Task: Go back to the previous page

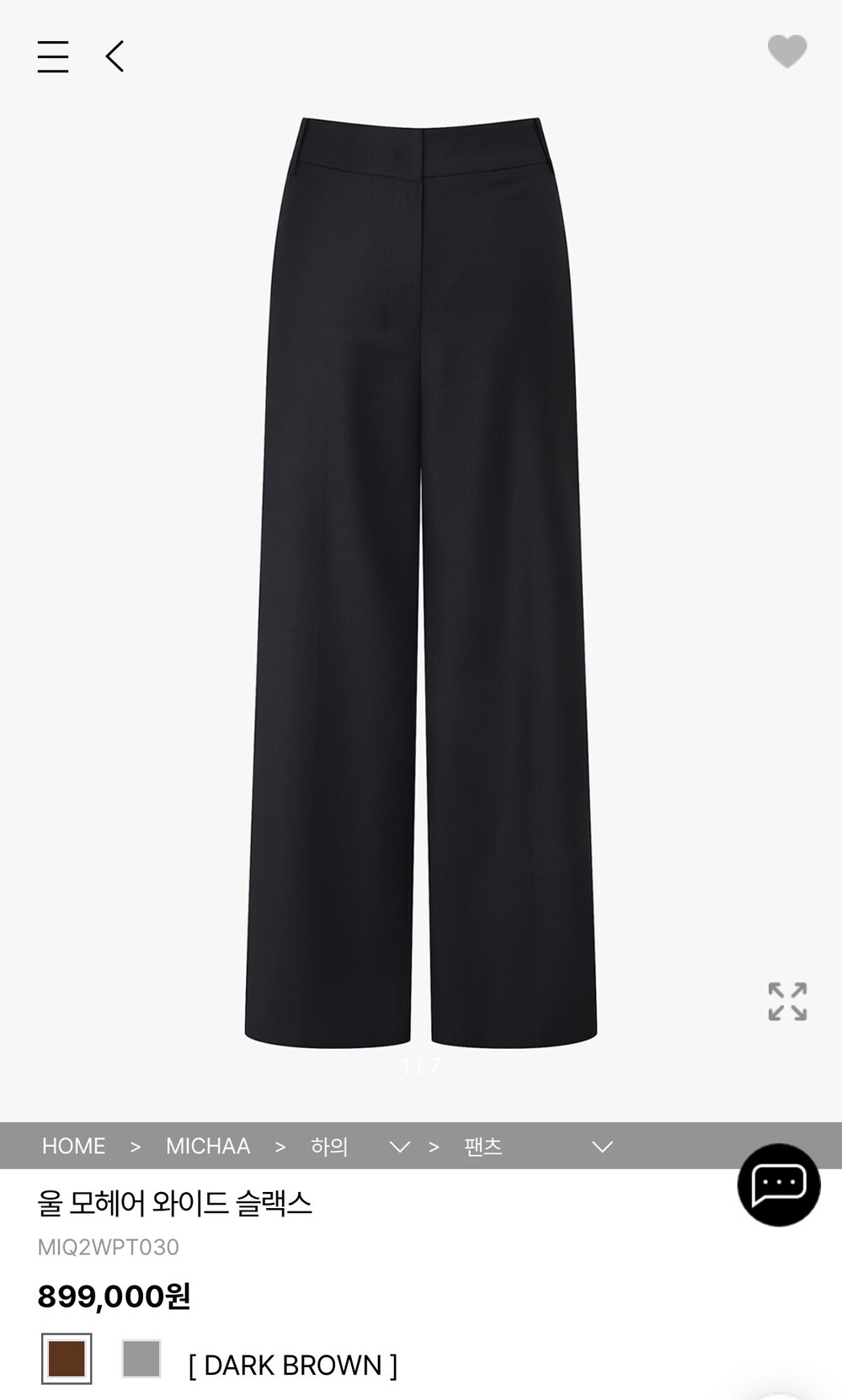Action: coord(115,56)
